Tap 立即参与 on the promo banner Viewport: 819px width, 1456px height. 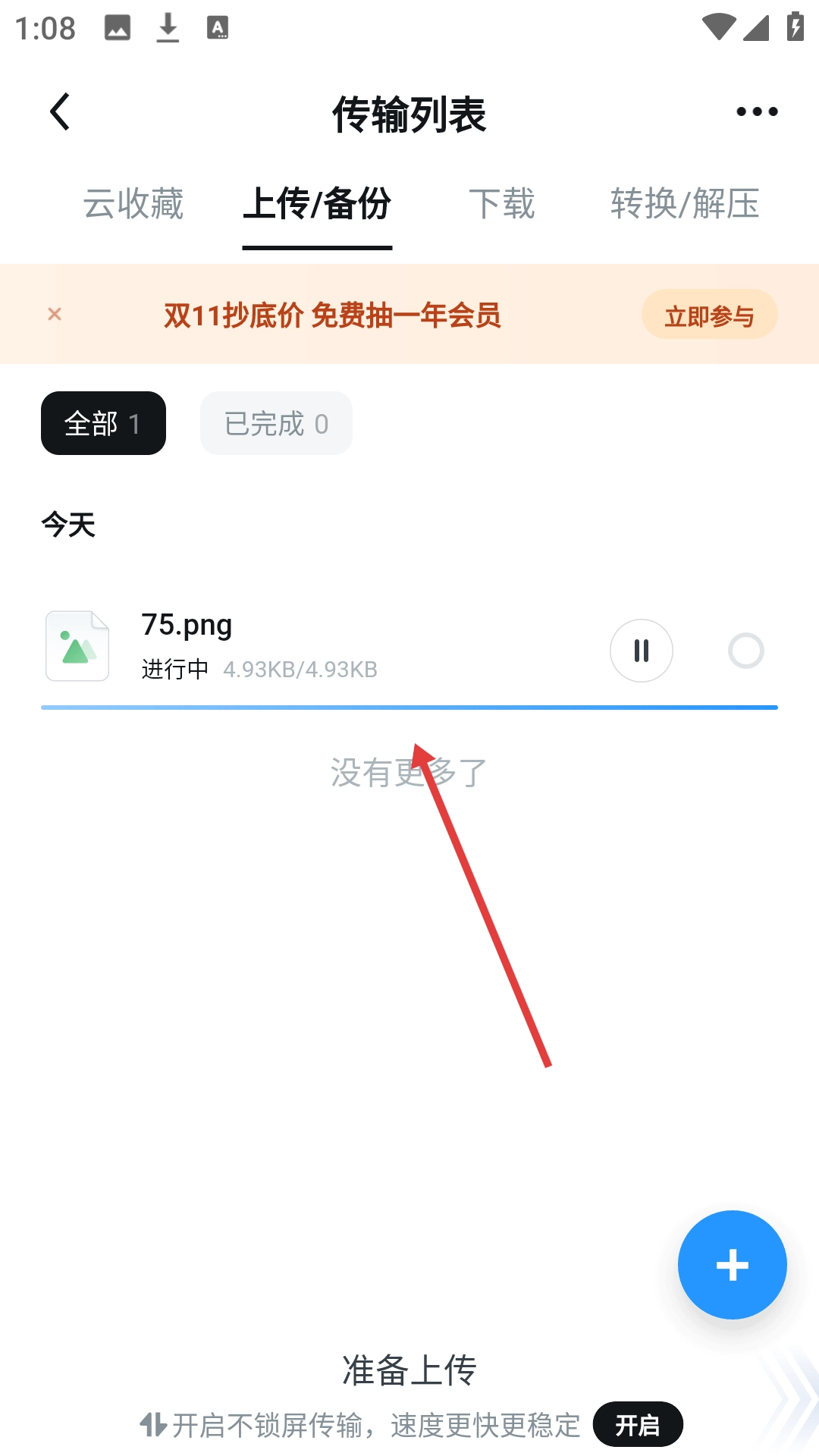coord(709,315)
